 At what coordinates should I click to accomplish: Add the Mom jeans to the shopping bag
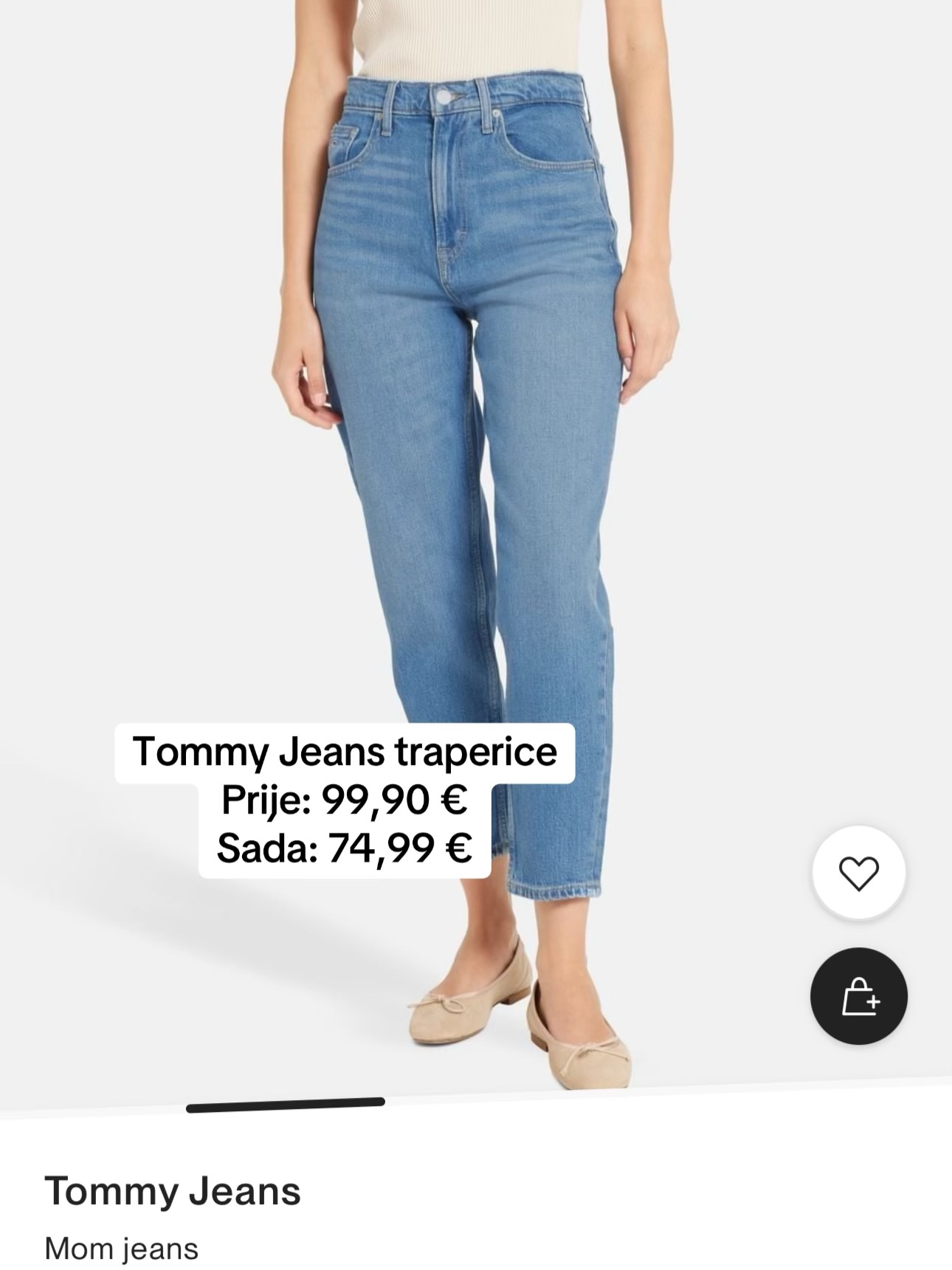pos(859,995)
